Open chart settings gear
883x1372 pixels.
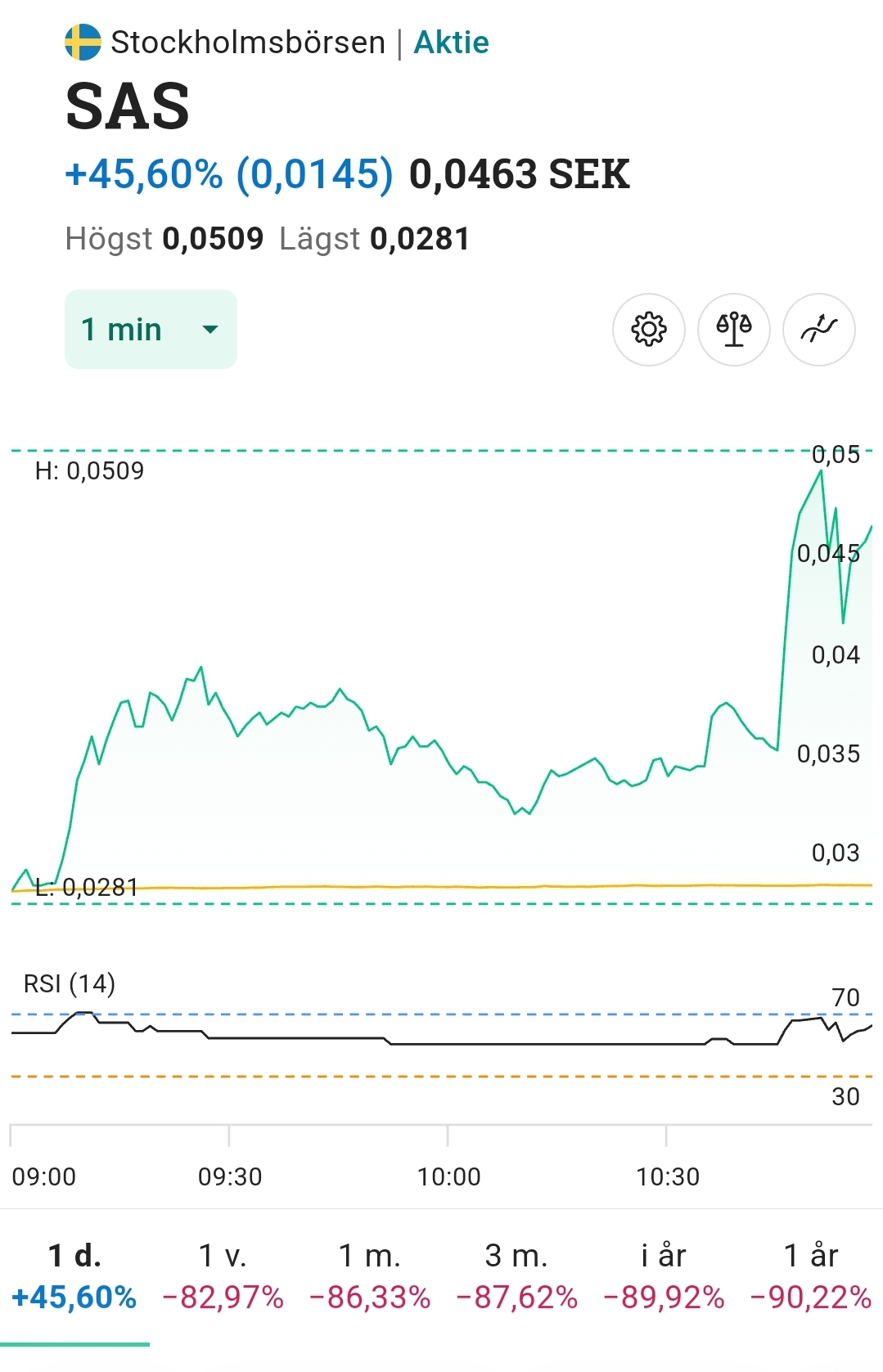[x=649, y=330]
